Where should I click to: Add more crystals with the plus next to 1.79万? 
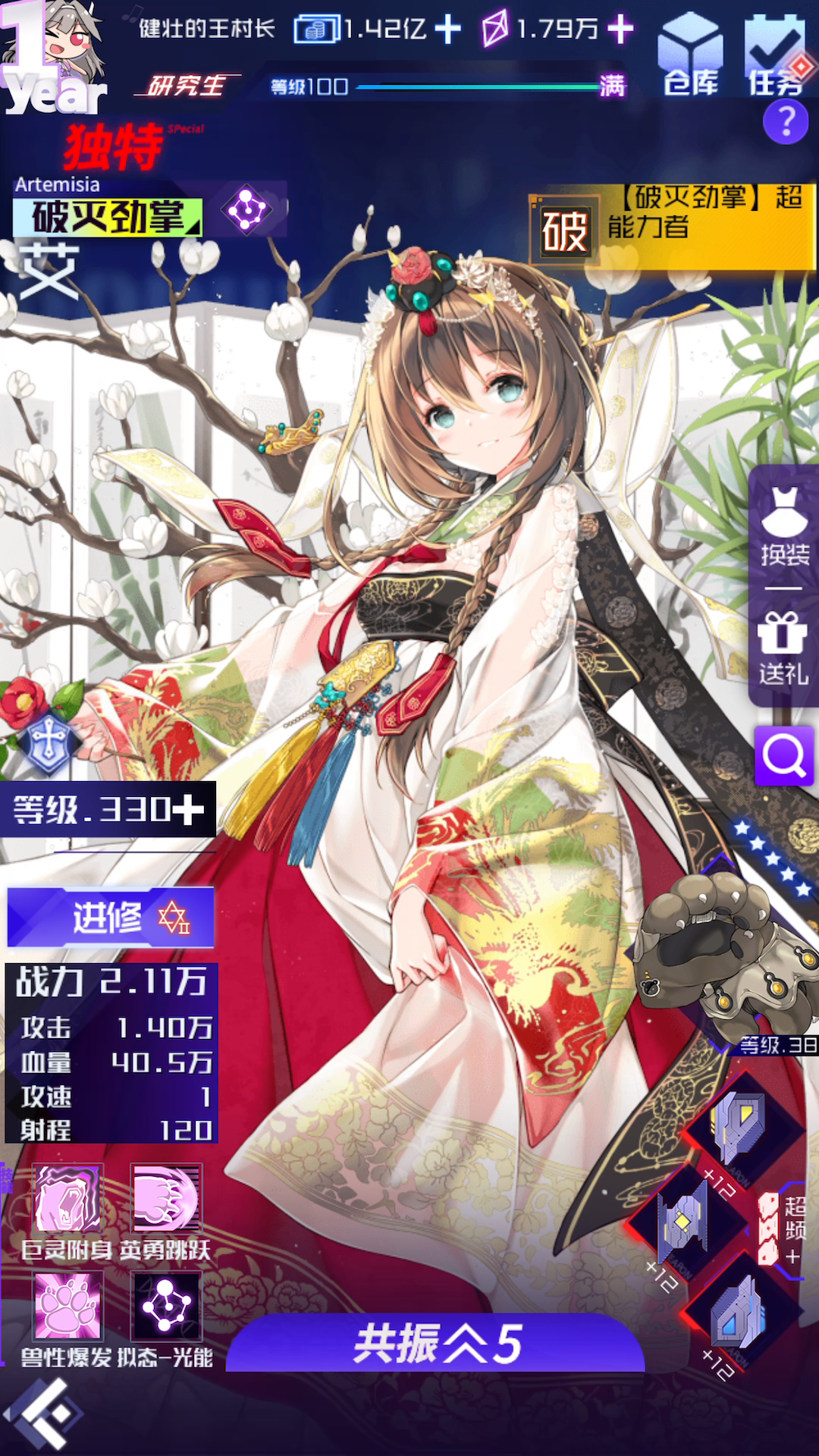pyautogui.click(x=620, y=30)
